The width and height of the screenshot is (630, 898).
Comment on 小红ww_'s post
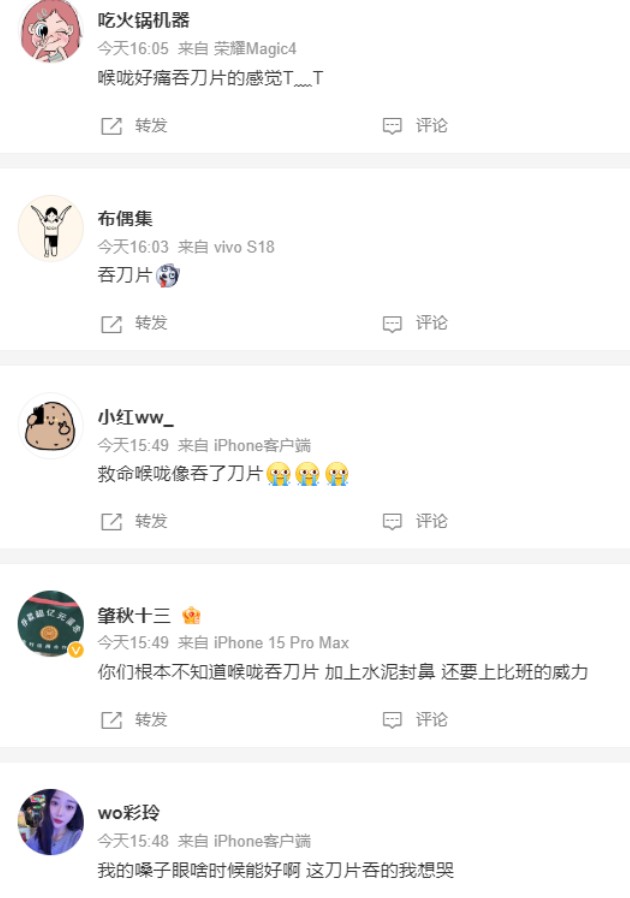(415, 521)
